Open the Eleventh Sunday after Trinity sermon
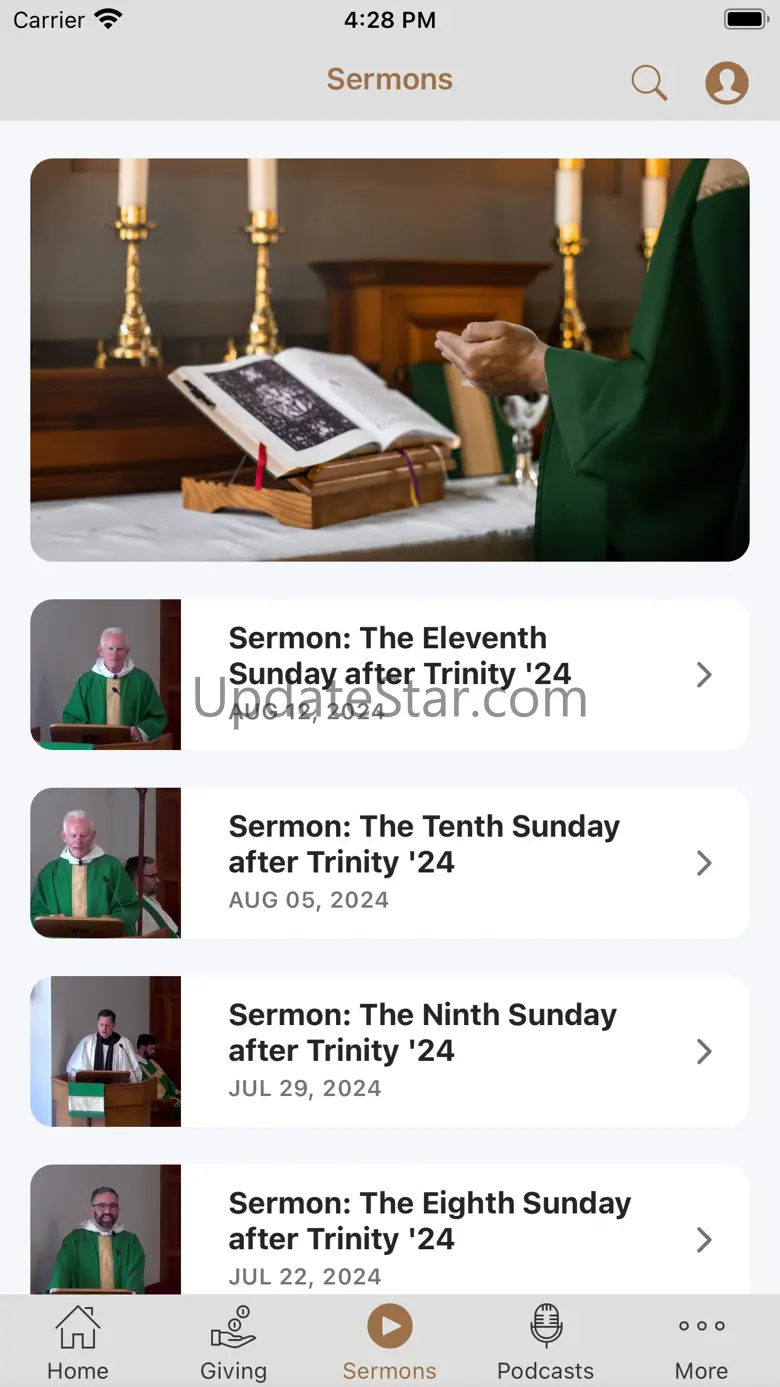Image resolution: width=780 pixels, height=1387 pixels. pyautogui.click(x=390, y=674)
